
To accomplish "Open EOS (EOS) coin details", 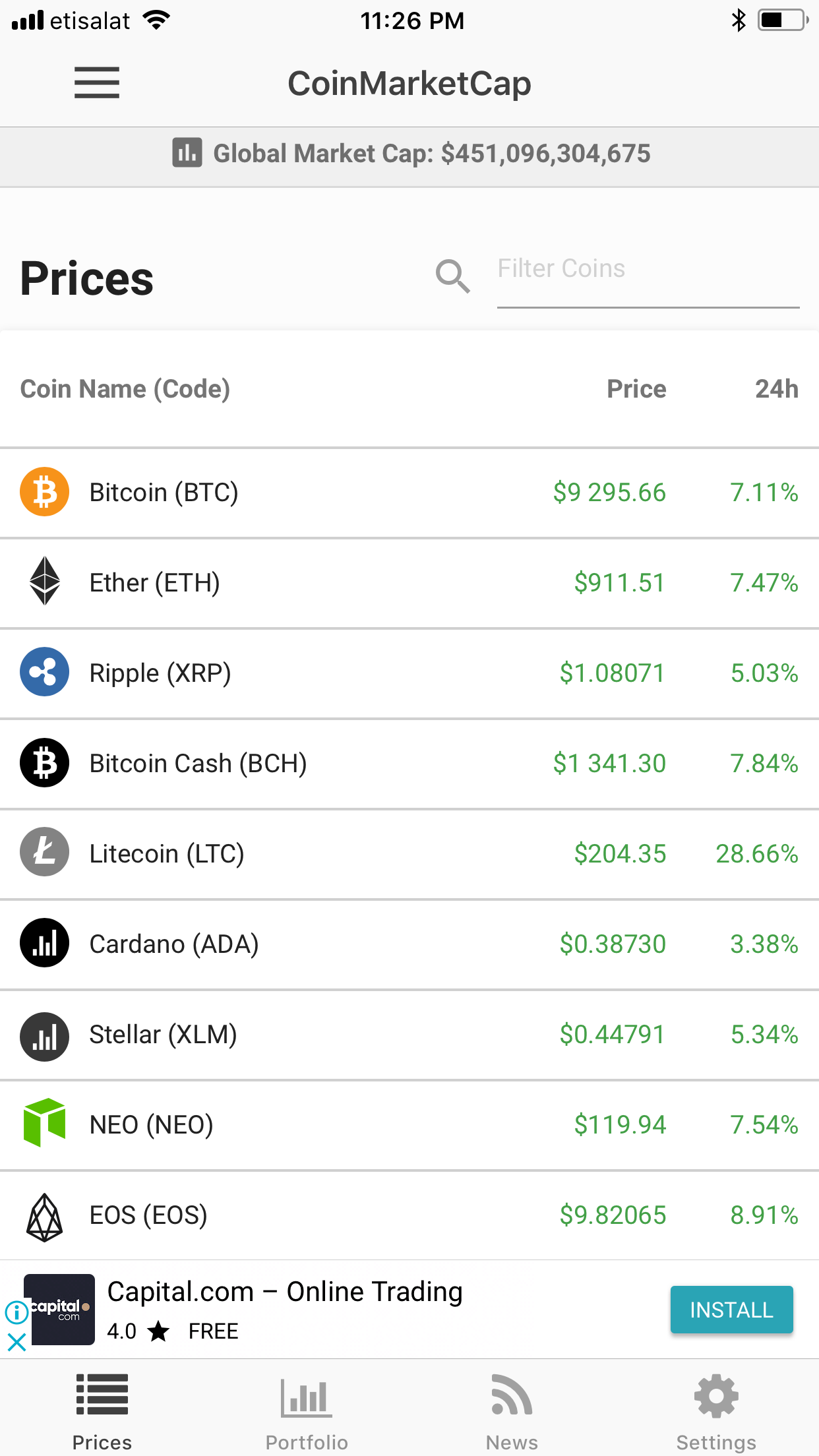I will [x=409, y=1215].
